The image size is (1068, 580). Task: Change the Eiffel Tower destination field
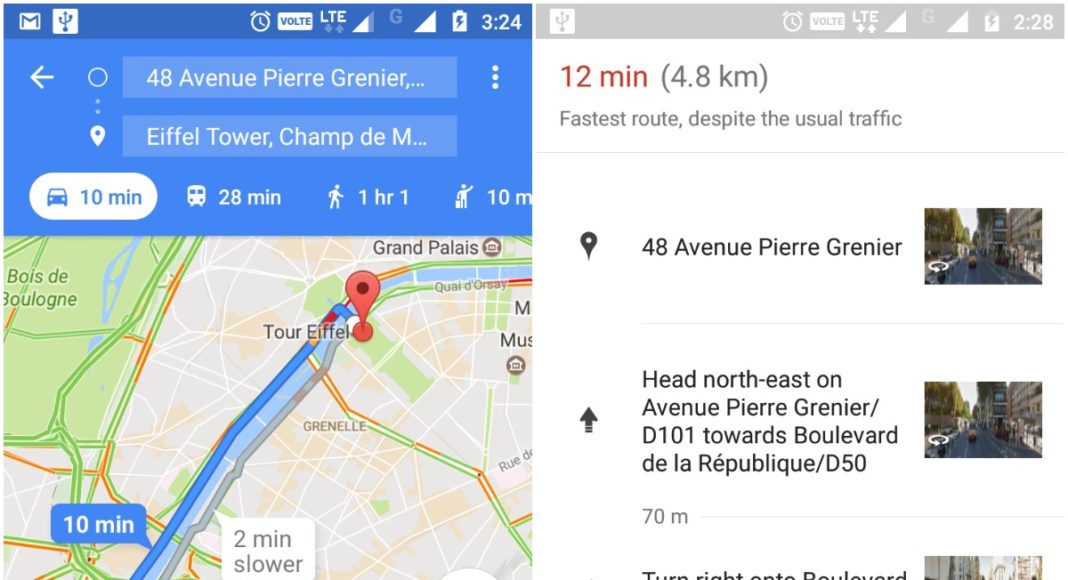pyautogui.click(x=289, y=137)
